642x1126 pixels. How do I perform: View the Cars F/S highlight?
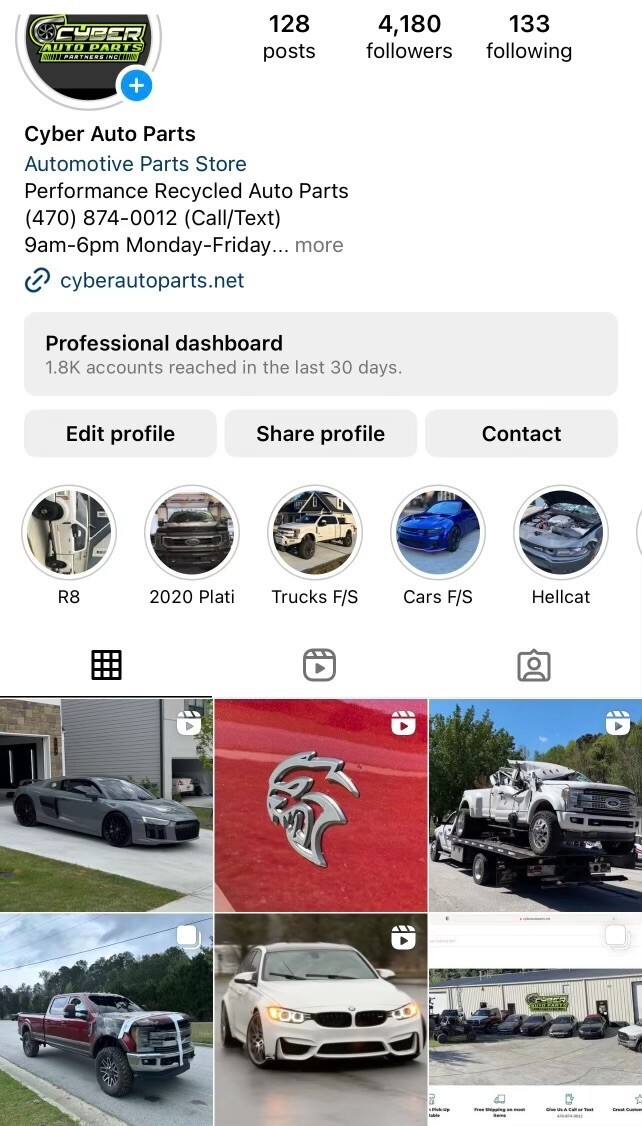coord(438,533)
